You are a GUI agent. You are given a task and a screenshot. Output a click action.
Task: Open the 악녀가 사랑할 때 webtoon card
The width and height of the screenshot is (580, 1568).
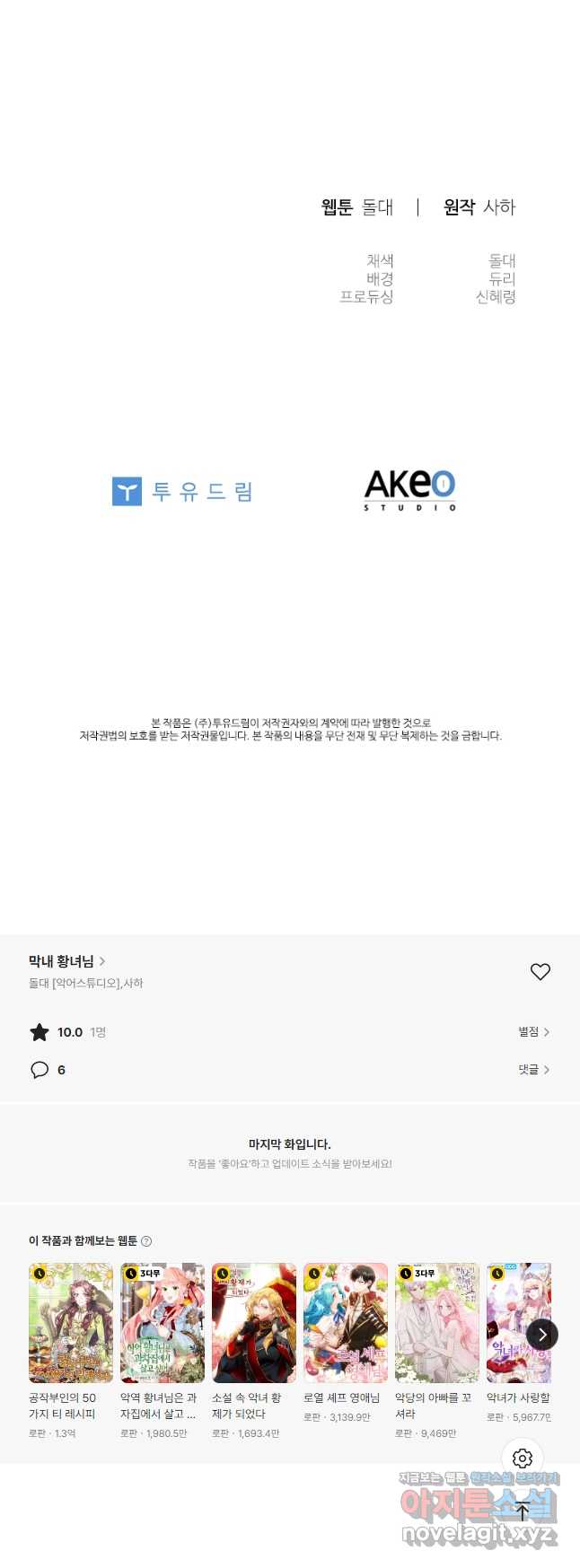[512, 1323]
